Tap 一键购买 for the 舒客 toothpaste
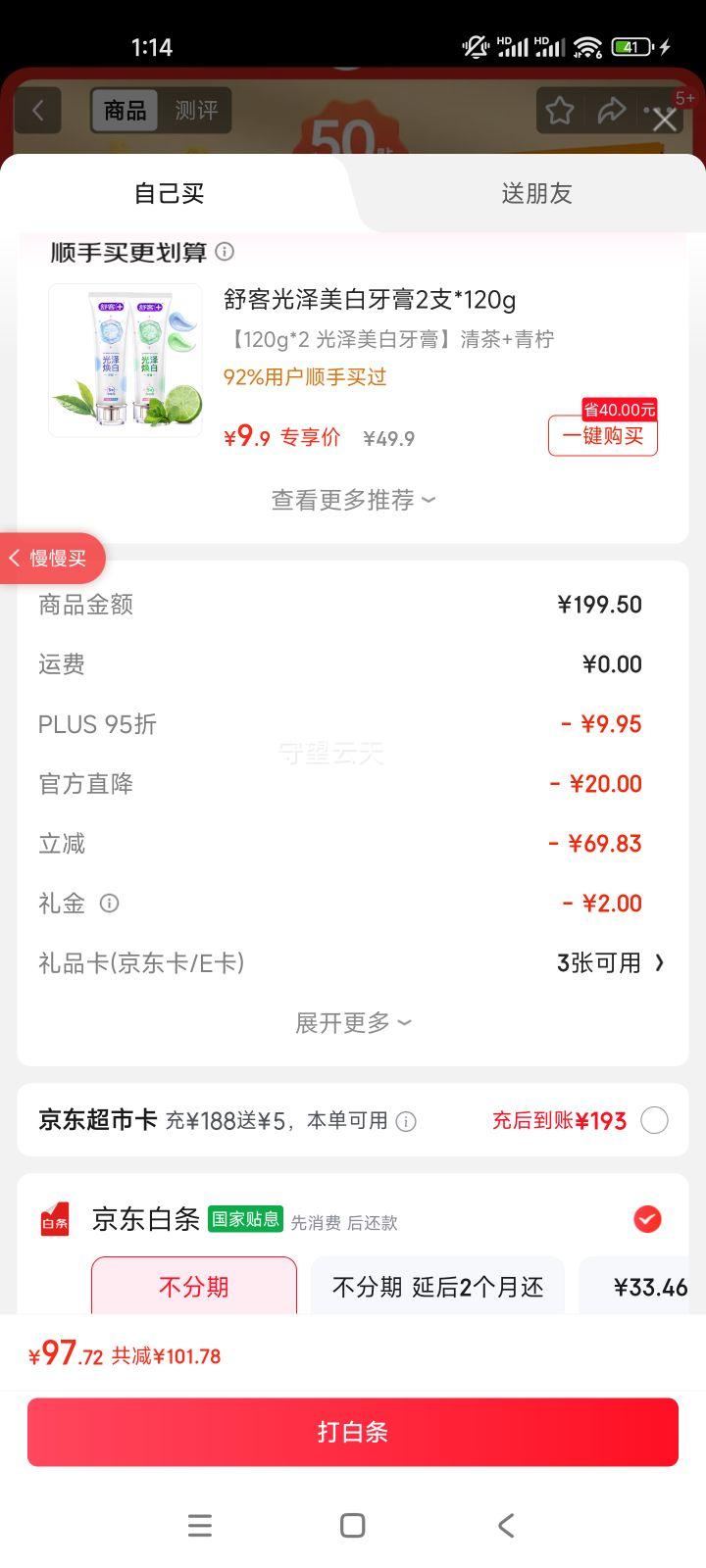Image resolution: width=706 pixels, height=1568 pixels. pyautogui.click(x=602, y=436)
